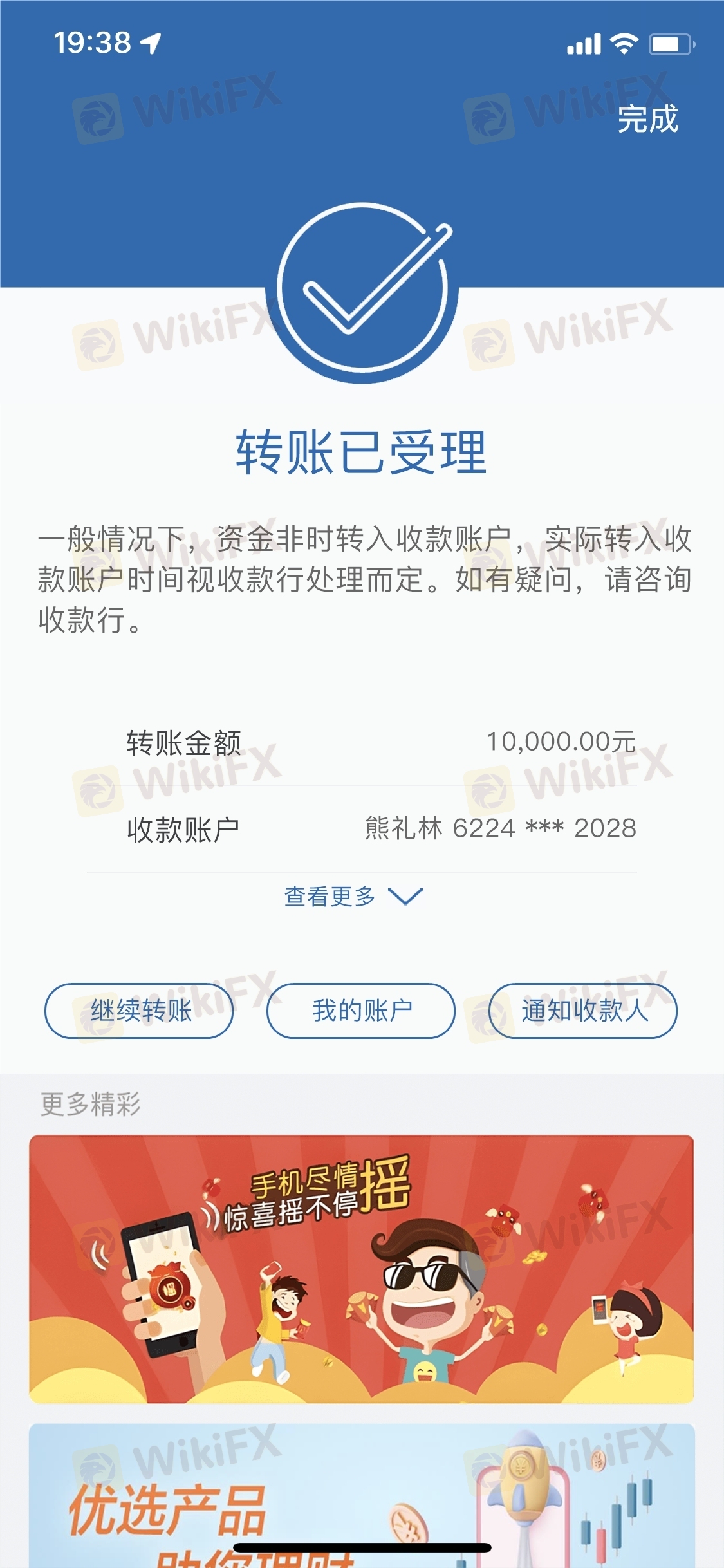The width and height of the screenshot is (724, 1568).
Task: Tap 完成 to finish
Action: point(647,120)
